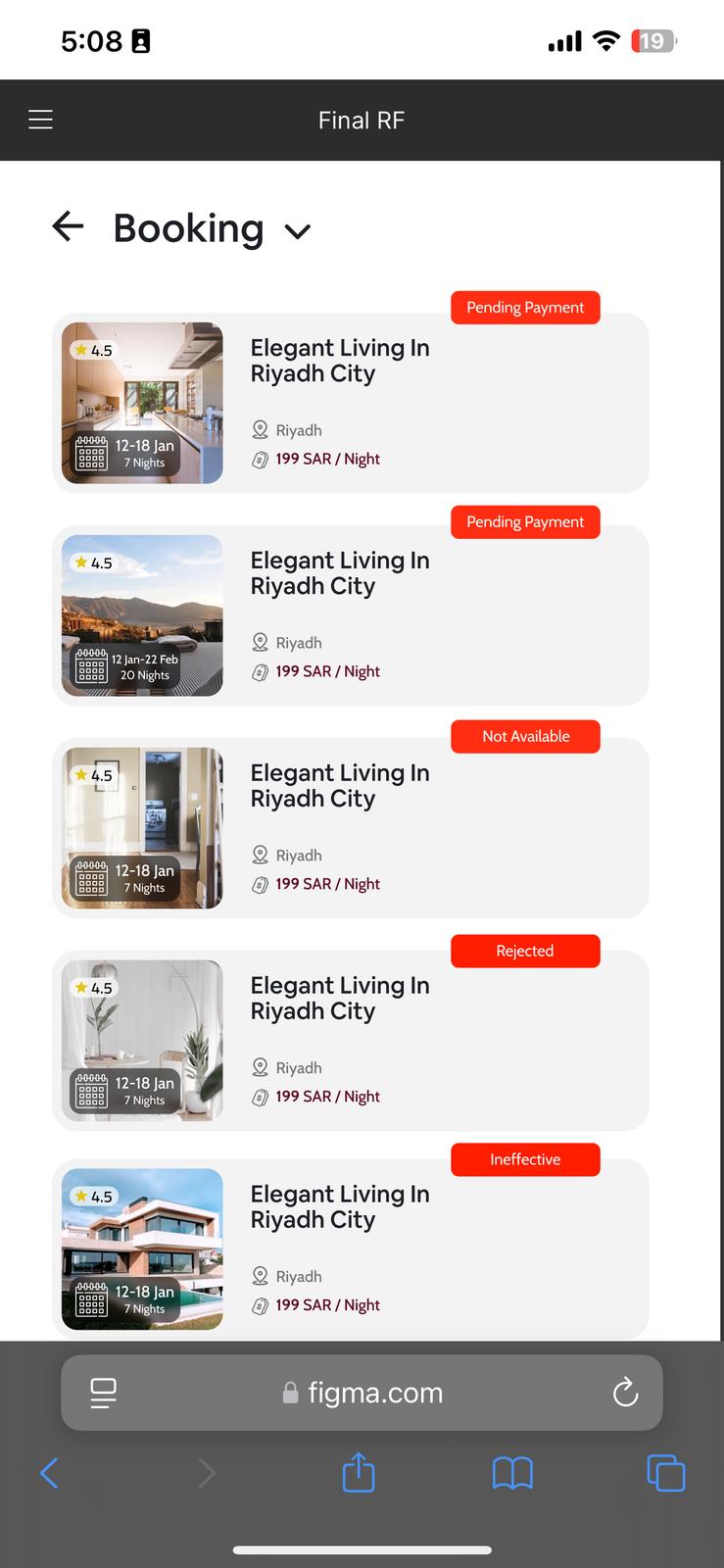Open Safari page settings icon
Image resolution: width=724 pixels, height=1568 pixels.
pyautogui.click(x=103, y=1393)
